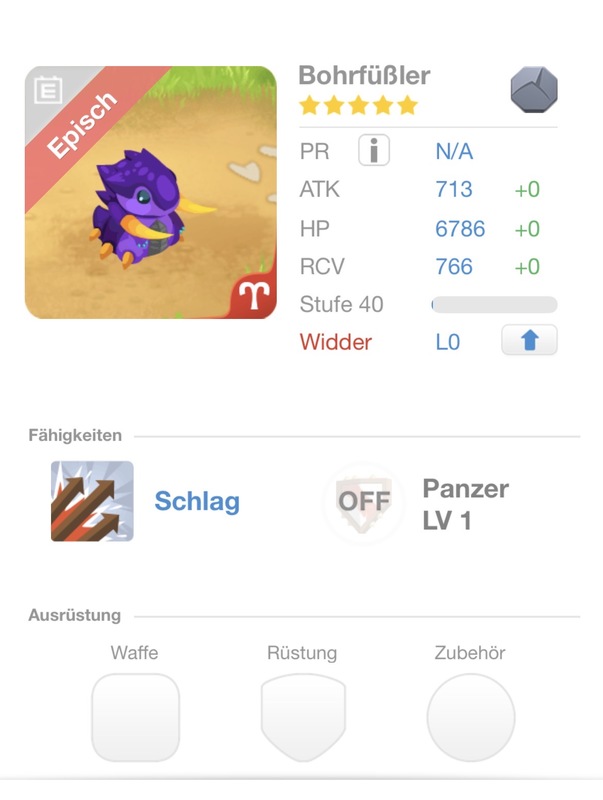This screenshot has width=603, height=800.
Task: Select the Rüstung equipment slot
Action: point(302,717)
